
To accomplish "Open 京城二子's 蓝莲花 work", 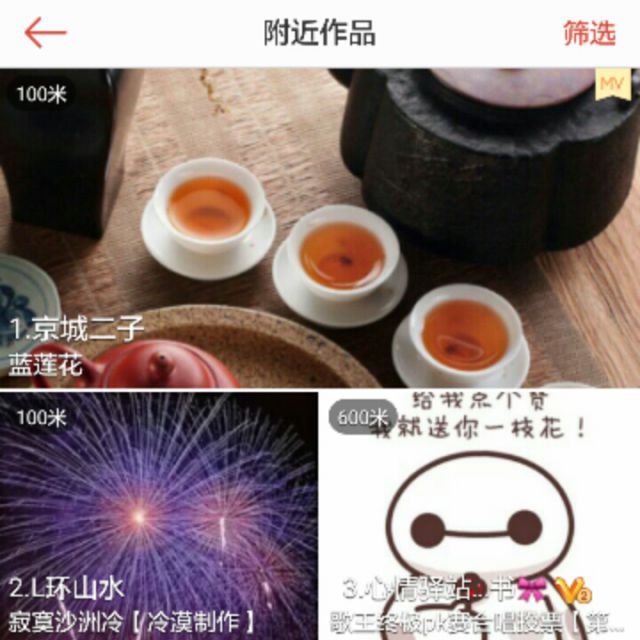I will pyautogui.click(x=320, y=228).
